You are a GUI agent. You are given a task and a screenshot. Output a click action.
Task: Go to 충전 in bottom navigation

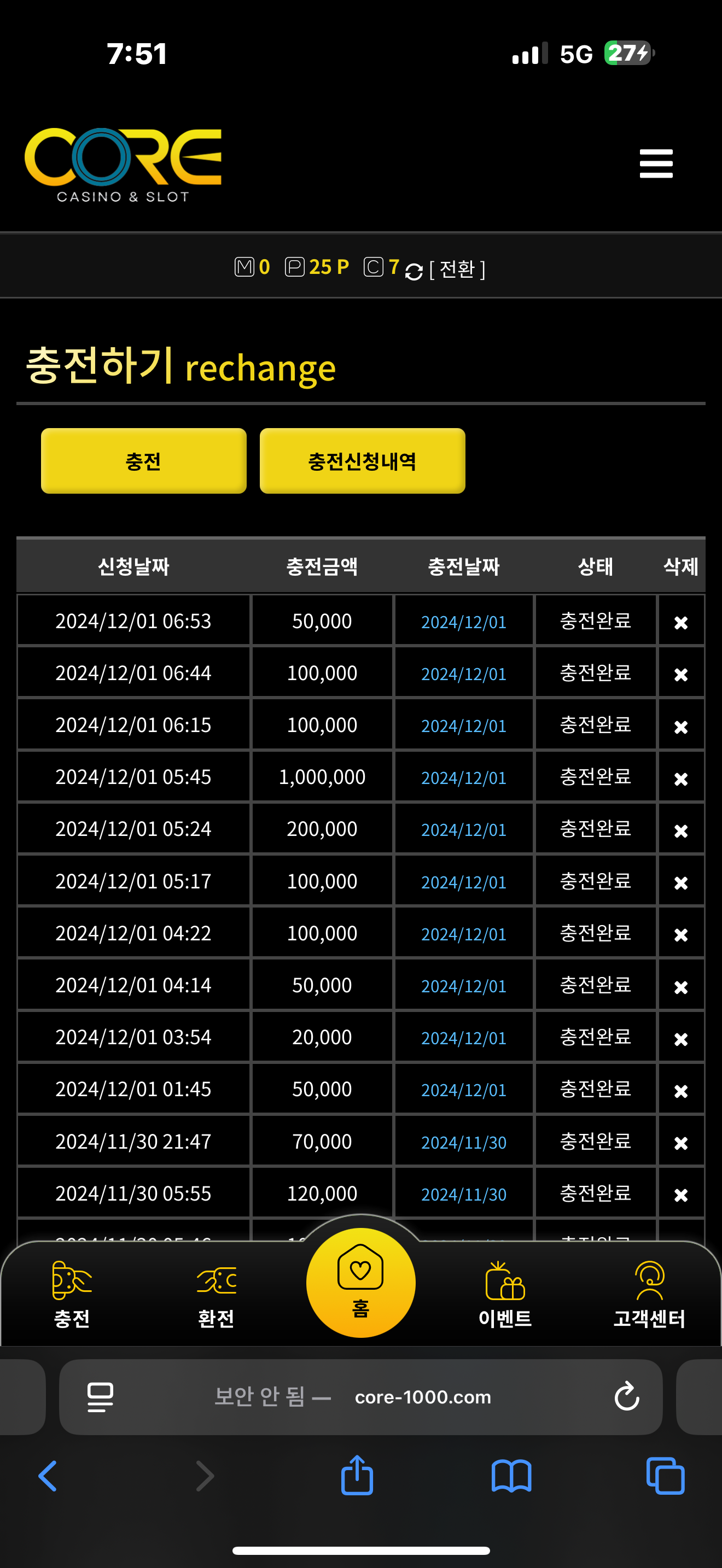pyautogui.click(x=72, y=1294)
